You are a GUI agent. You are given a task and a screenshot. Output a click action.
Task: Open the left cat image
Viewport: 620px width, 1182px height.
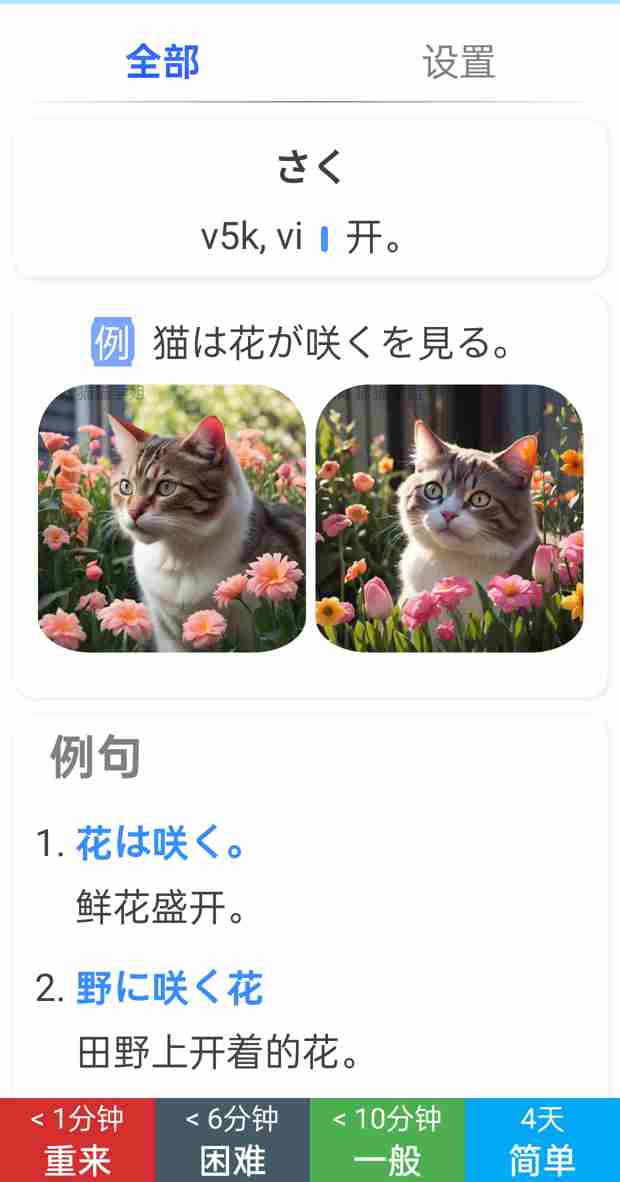(x=172, y=518)
